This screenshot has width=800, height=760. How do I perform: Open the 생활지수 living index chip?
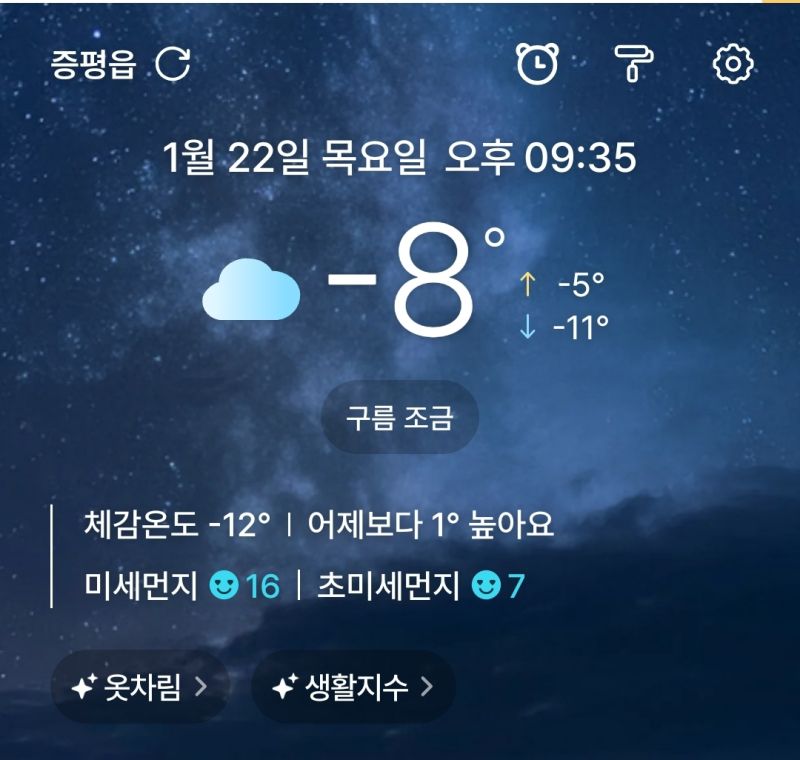353,687
